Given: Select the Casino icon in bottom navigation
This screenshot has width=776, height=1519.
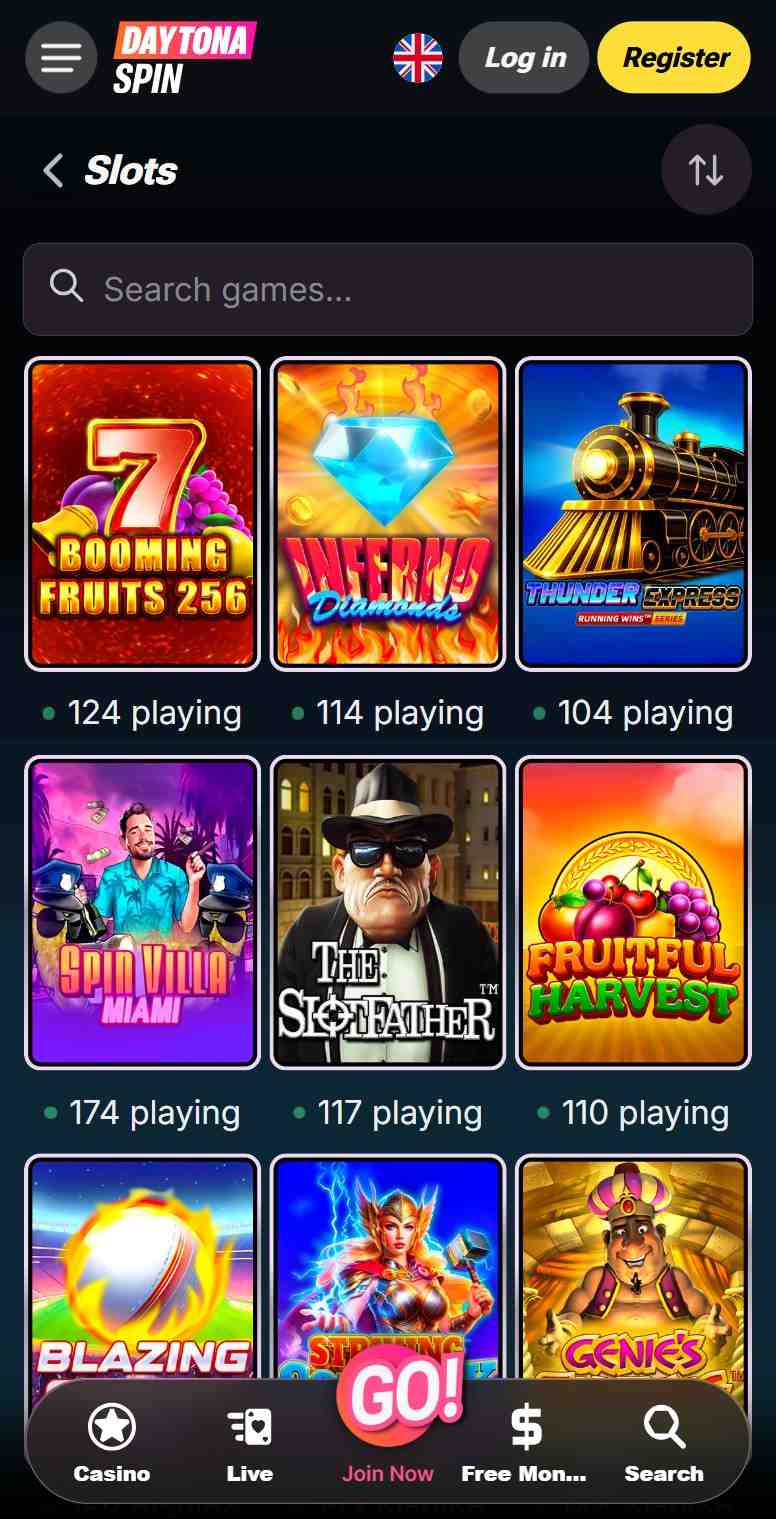Looking at the screenshot, I should (111, 1438).
